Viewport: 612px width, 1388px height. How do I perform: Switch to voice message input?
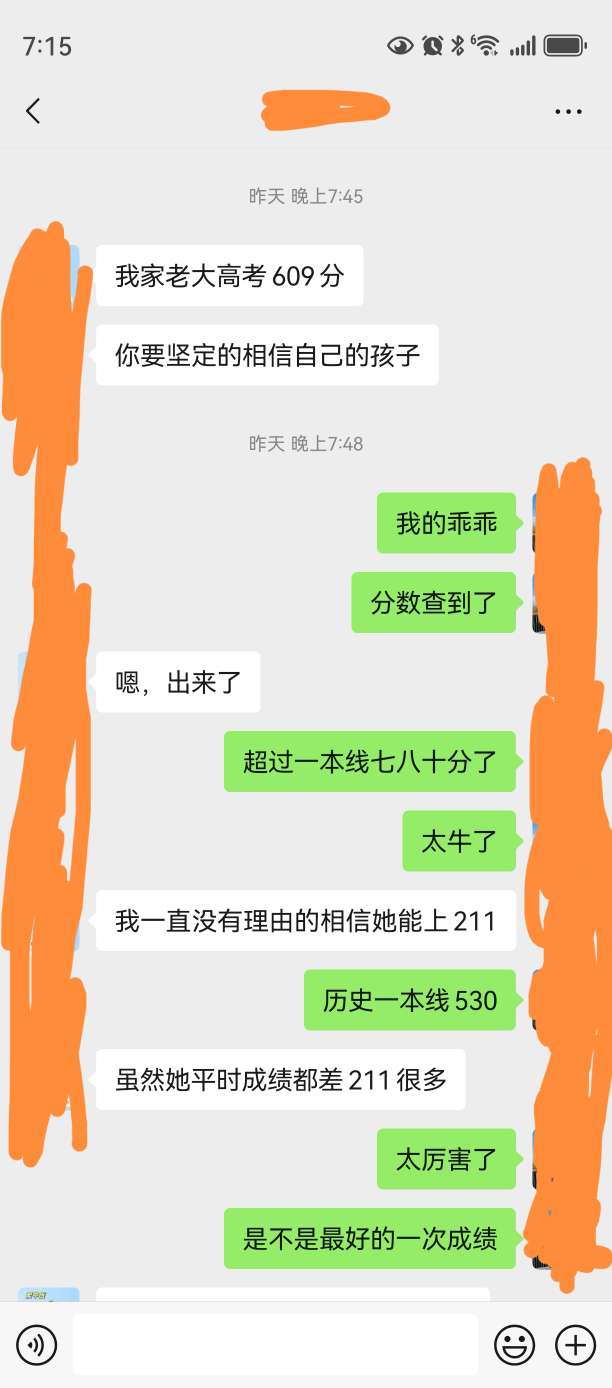pos(37,1345)
